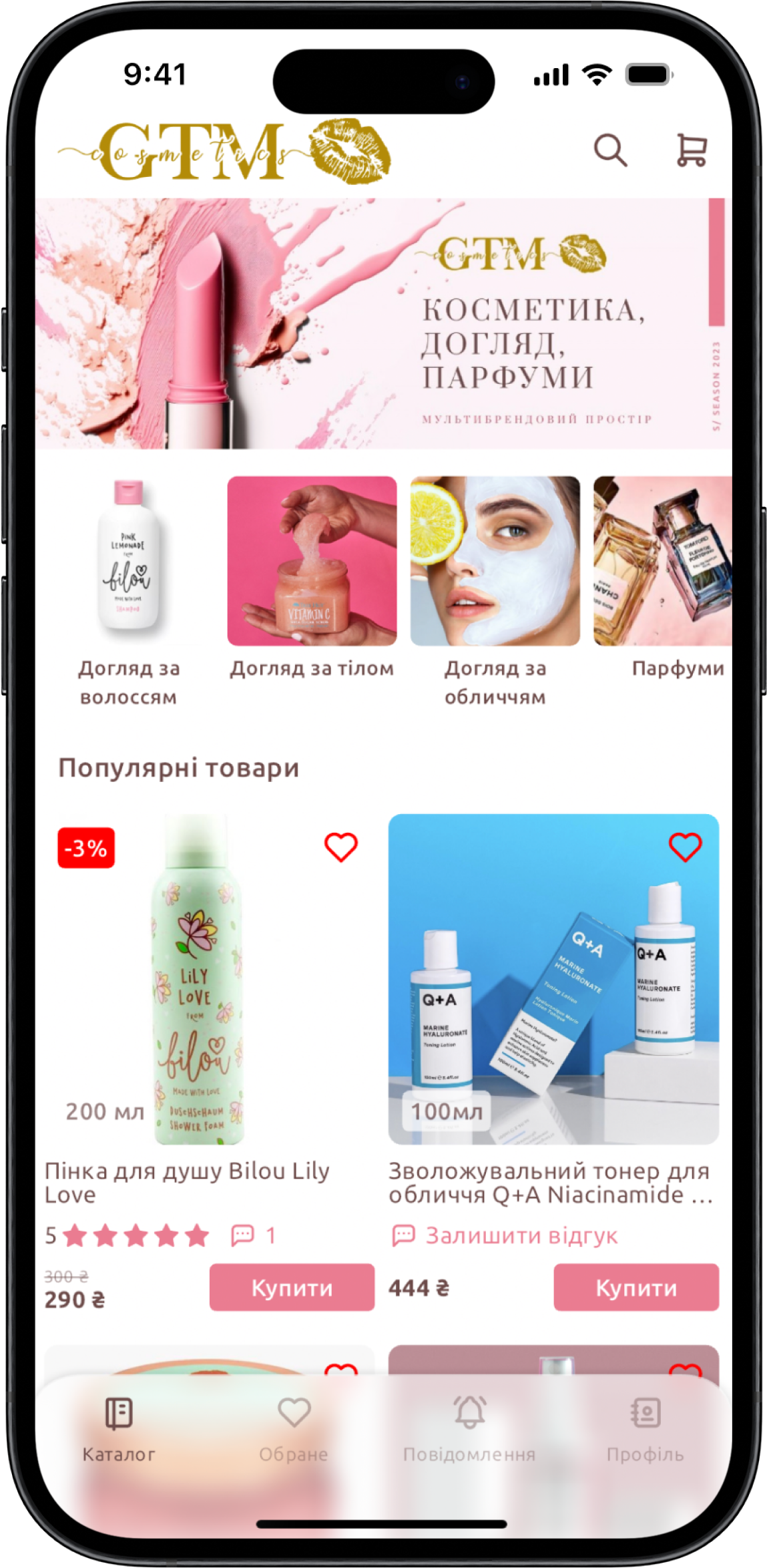The height and width of the screenshot is (1568, 767).
Task: Add Bilou Lily Love foam to favorites
Action: [x=340, y=847]
